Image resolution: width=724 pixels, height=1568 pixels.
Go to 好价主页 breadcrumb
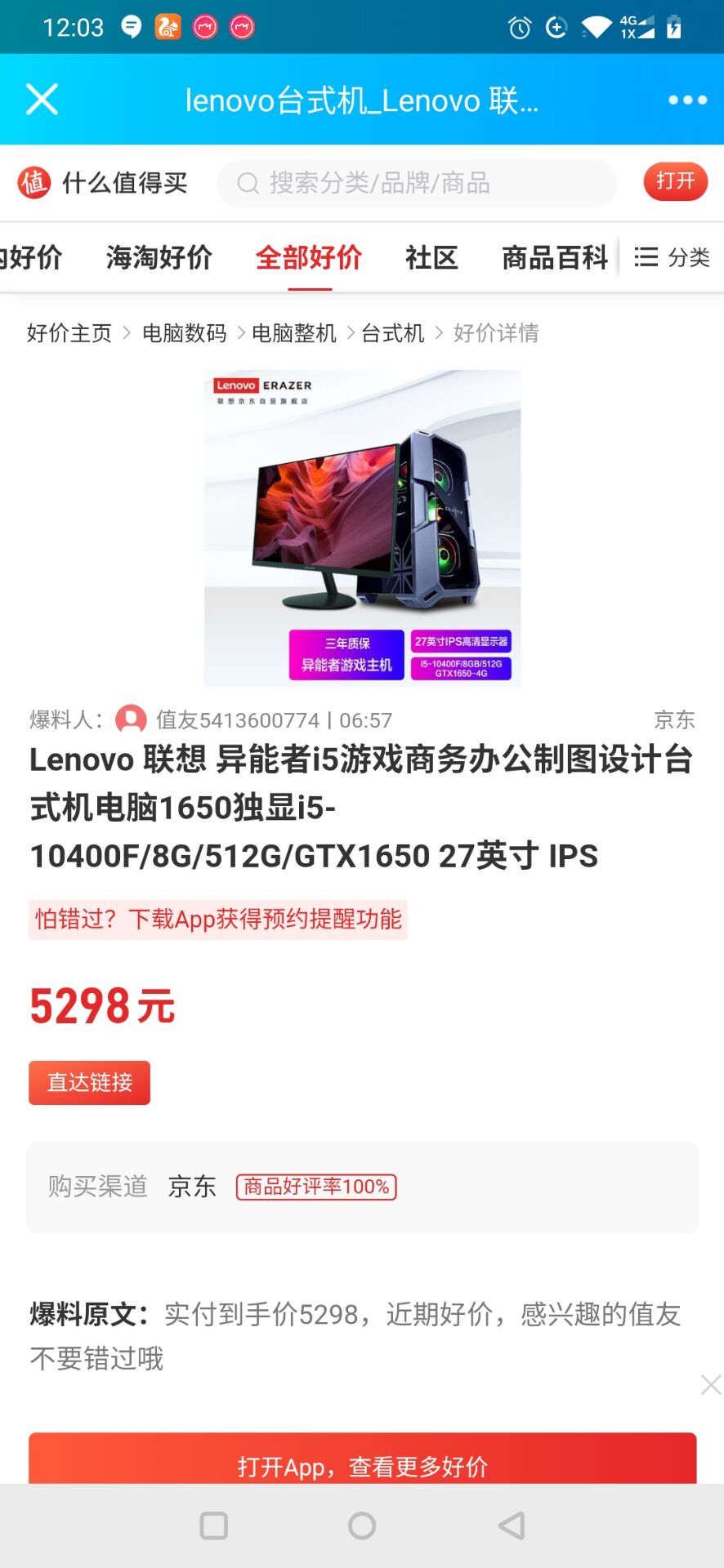point(69,333)
